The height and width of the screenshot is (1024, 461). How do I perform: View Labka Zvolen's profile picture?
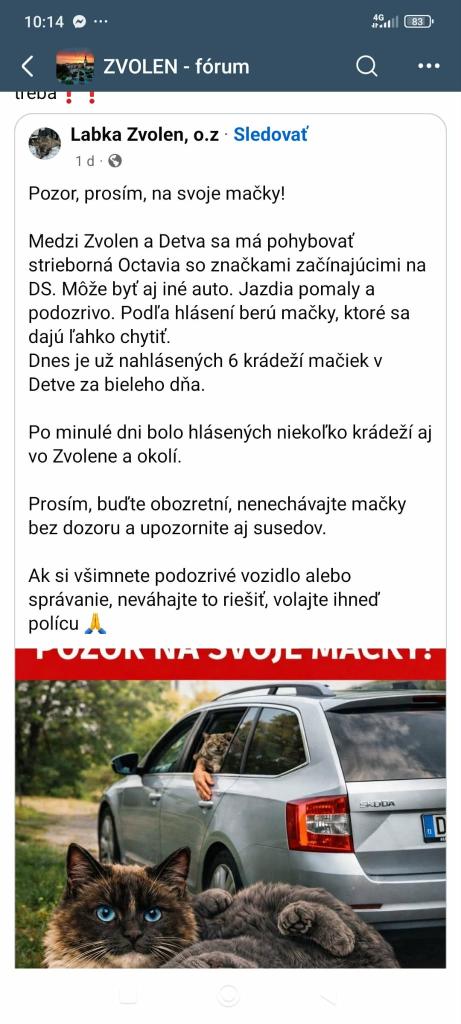(44, 144)
